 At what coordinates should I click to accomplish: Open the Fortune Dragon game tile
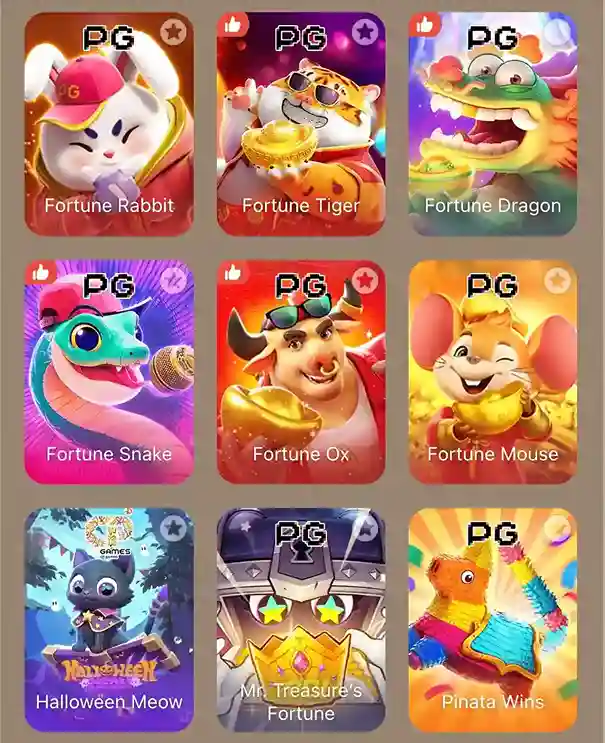[x=493, y=125]
